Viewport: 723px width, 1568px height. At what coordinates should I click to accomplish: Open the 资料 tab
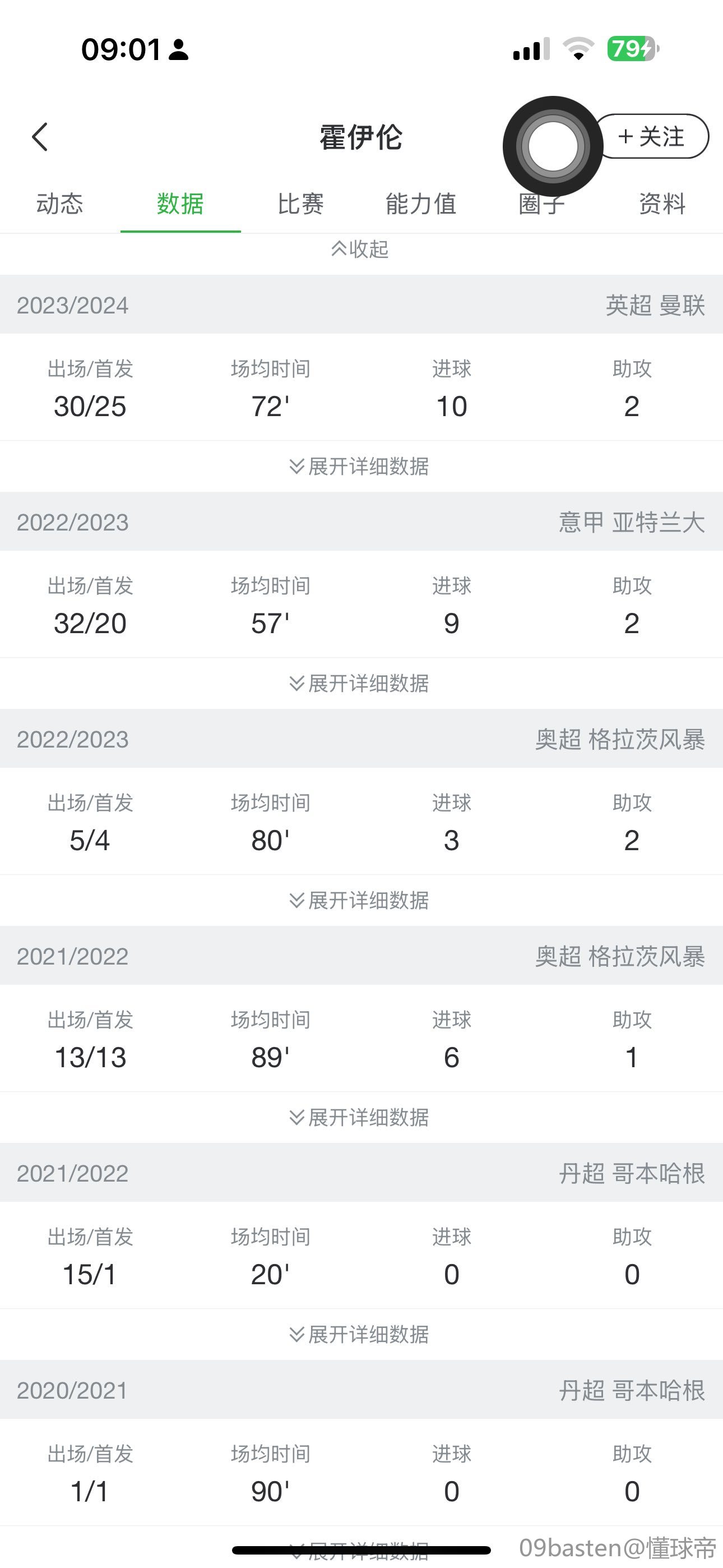(x=662, y=204)
